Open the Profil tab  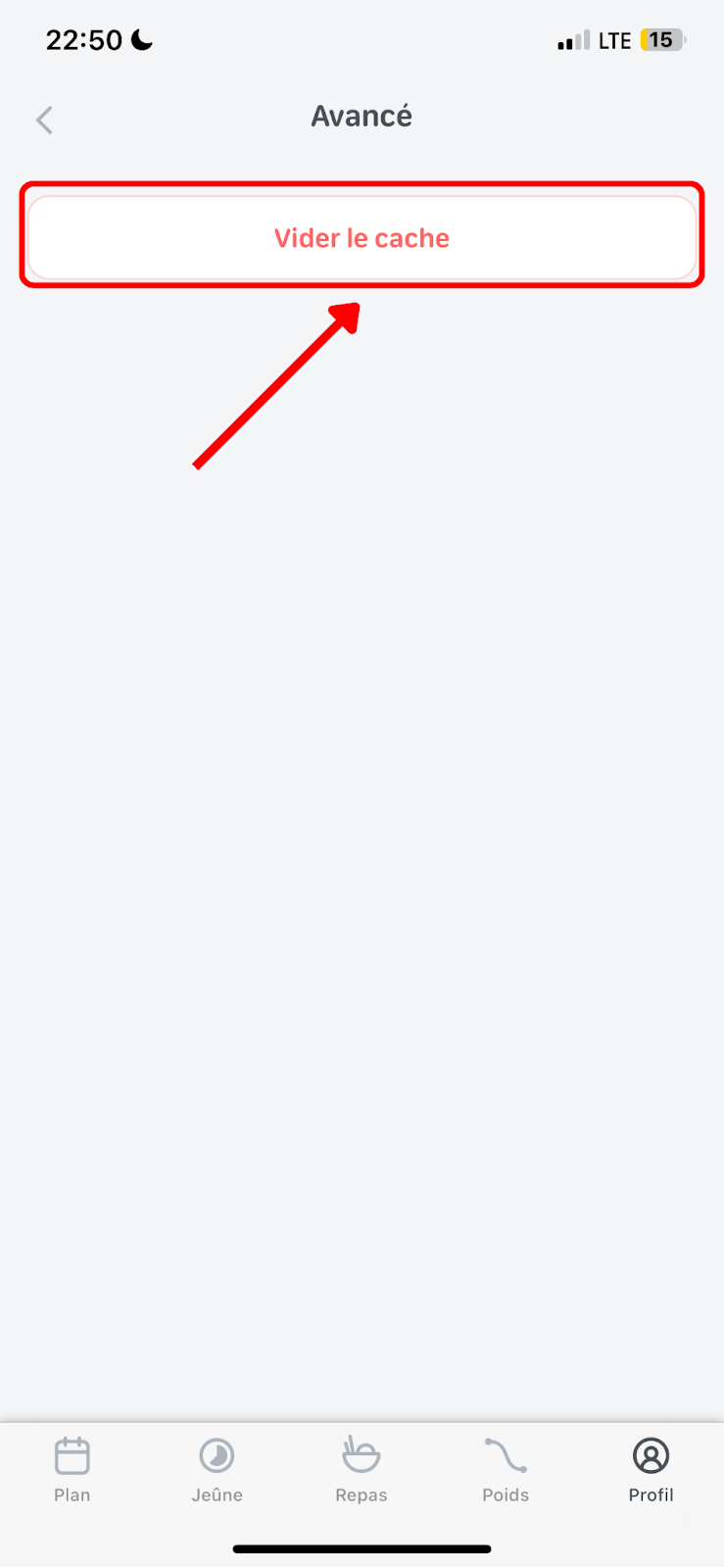click(x=651, y=1470)
